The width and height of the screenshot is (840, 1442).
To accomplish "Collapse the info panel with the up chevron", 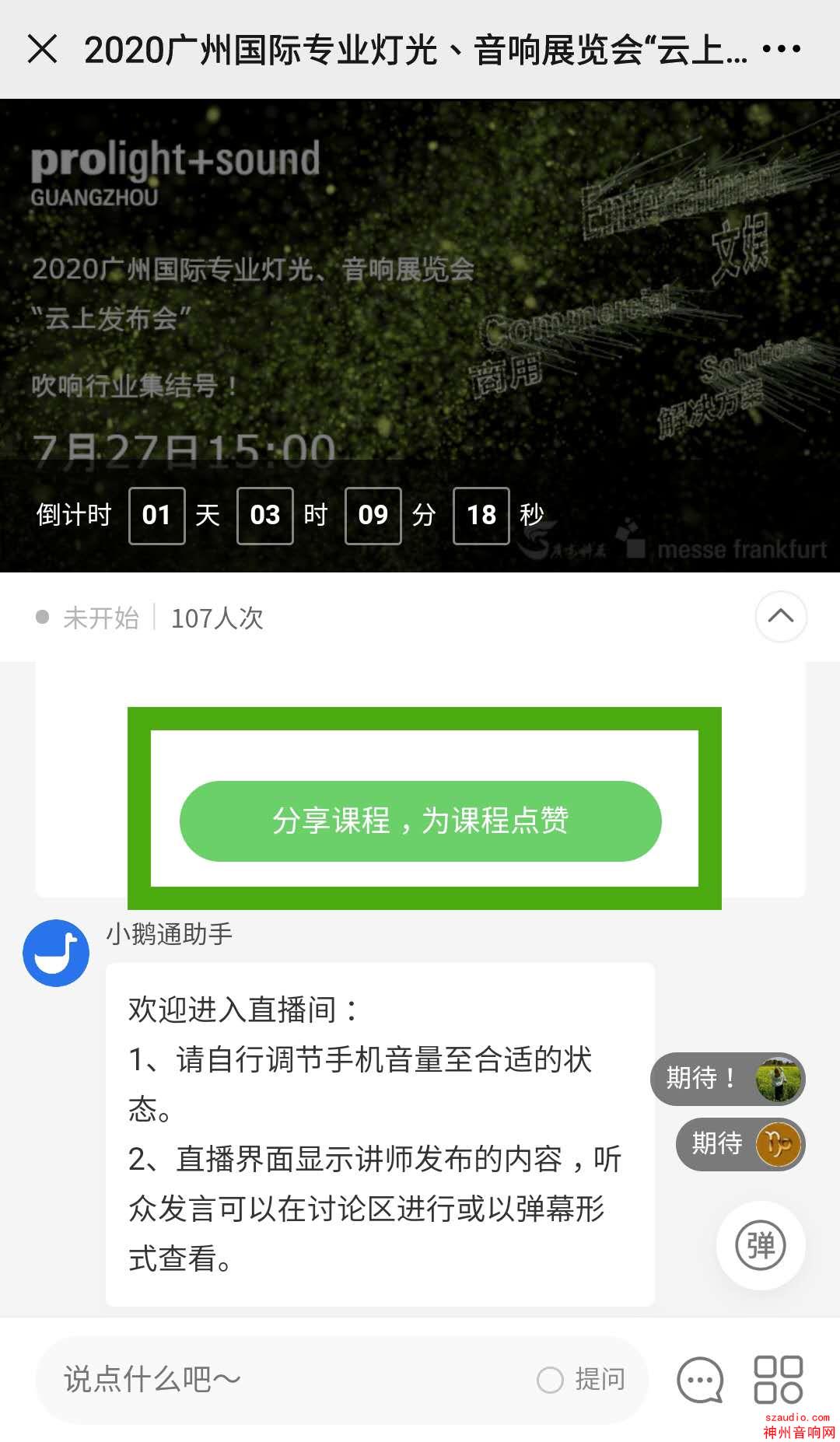I will [x=780, y=617].
